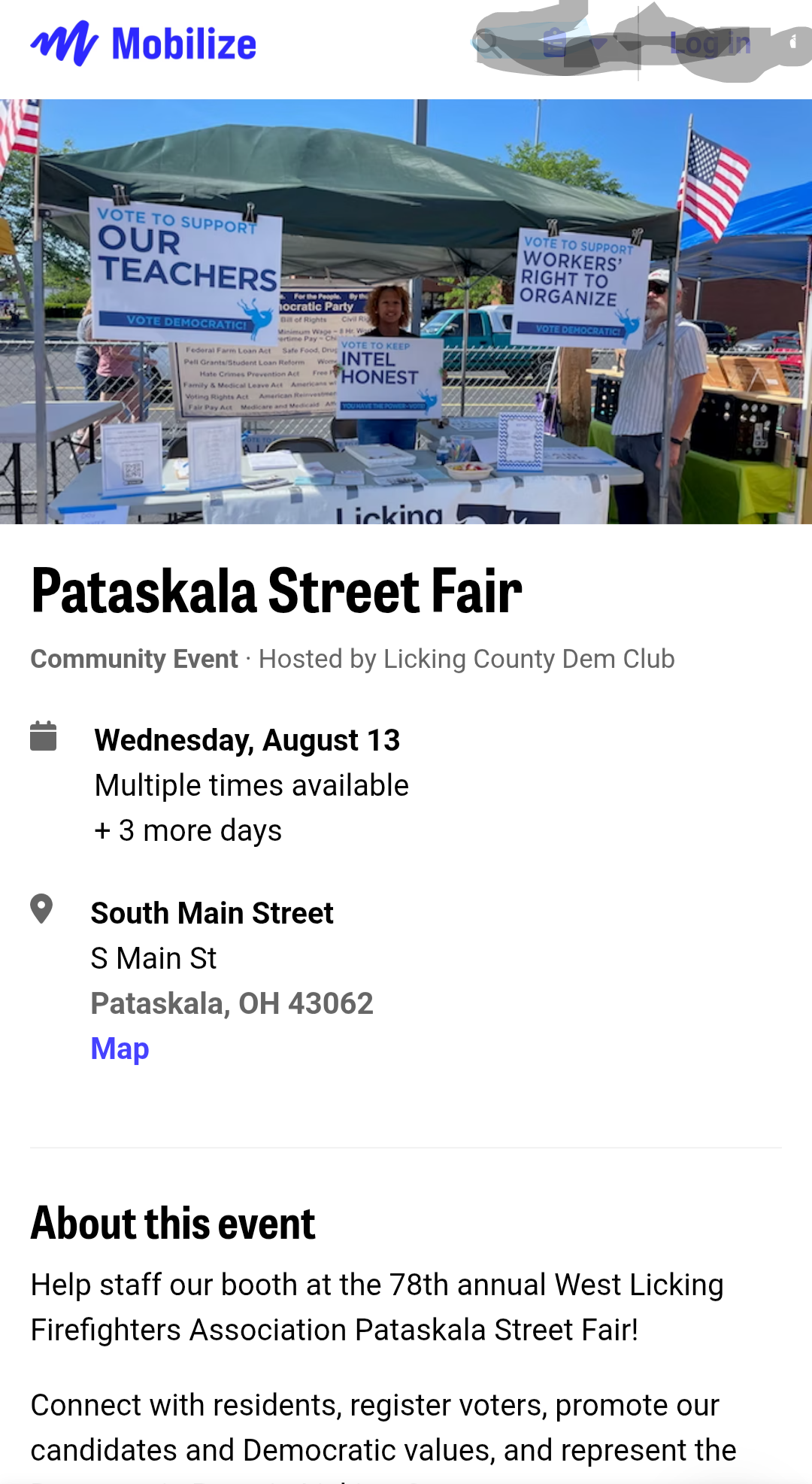Tap the search magnifier icon

(x=488, y=44)
